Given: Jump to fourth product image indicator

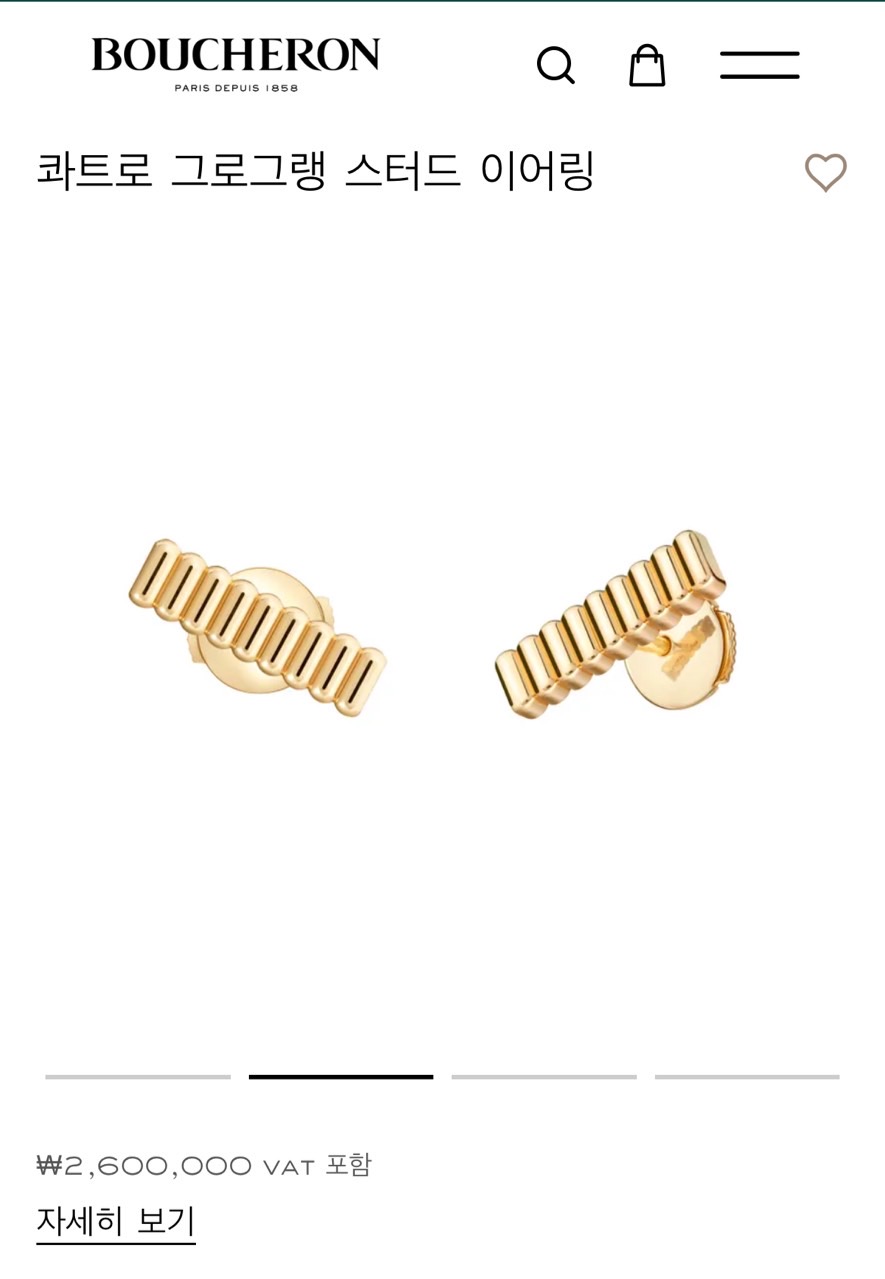Looking at the screenshot, I should click(x=747, y=1077).
